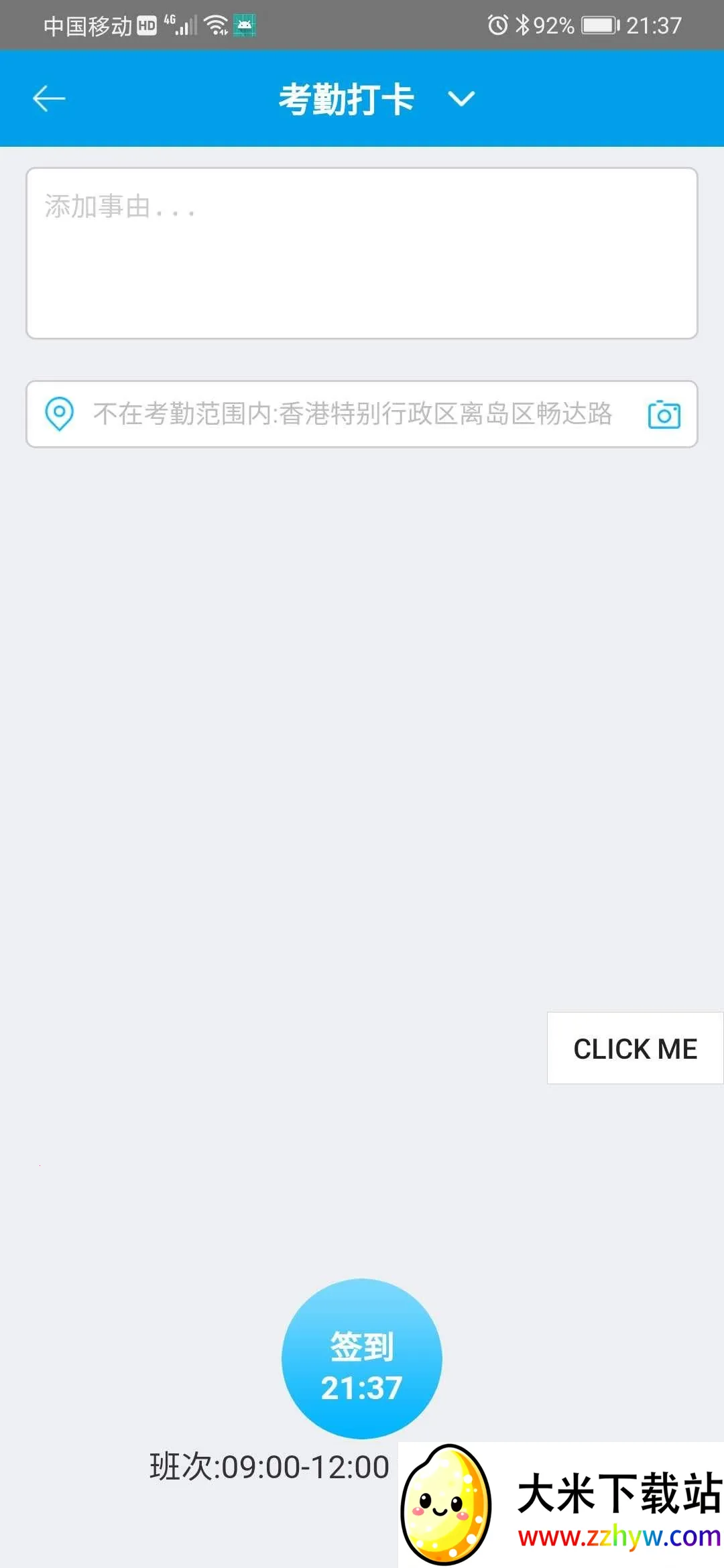This screenshot has width=724, height=1568.
Task: Tap the CLICK ME button
Action: 635,1048
